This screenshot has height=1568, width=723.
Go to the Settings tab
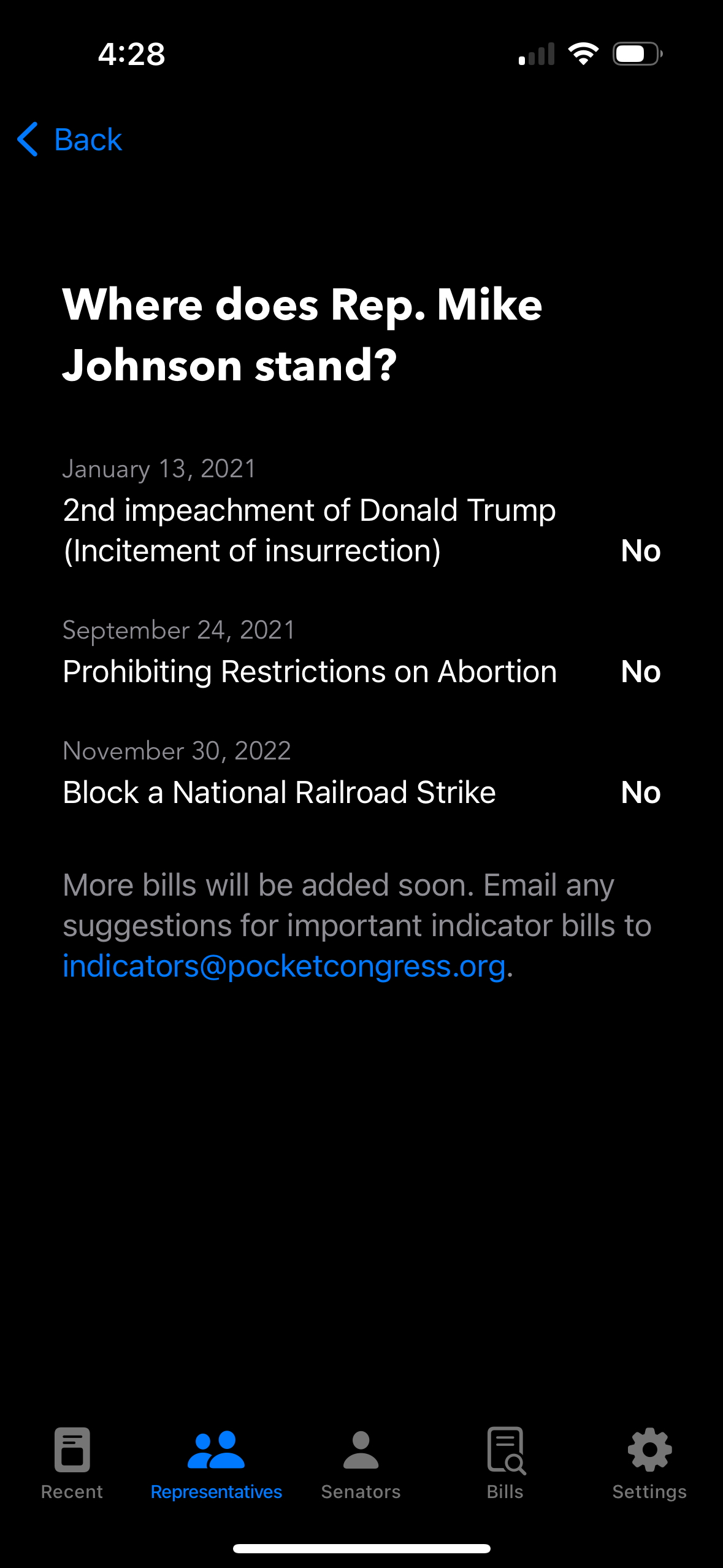[649, 1463]
